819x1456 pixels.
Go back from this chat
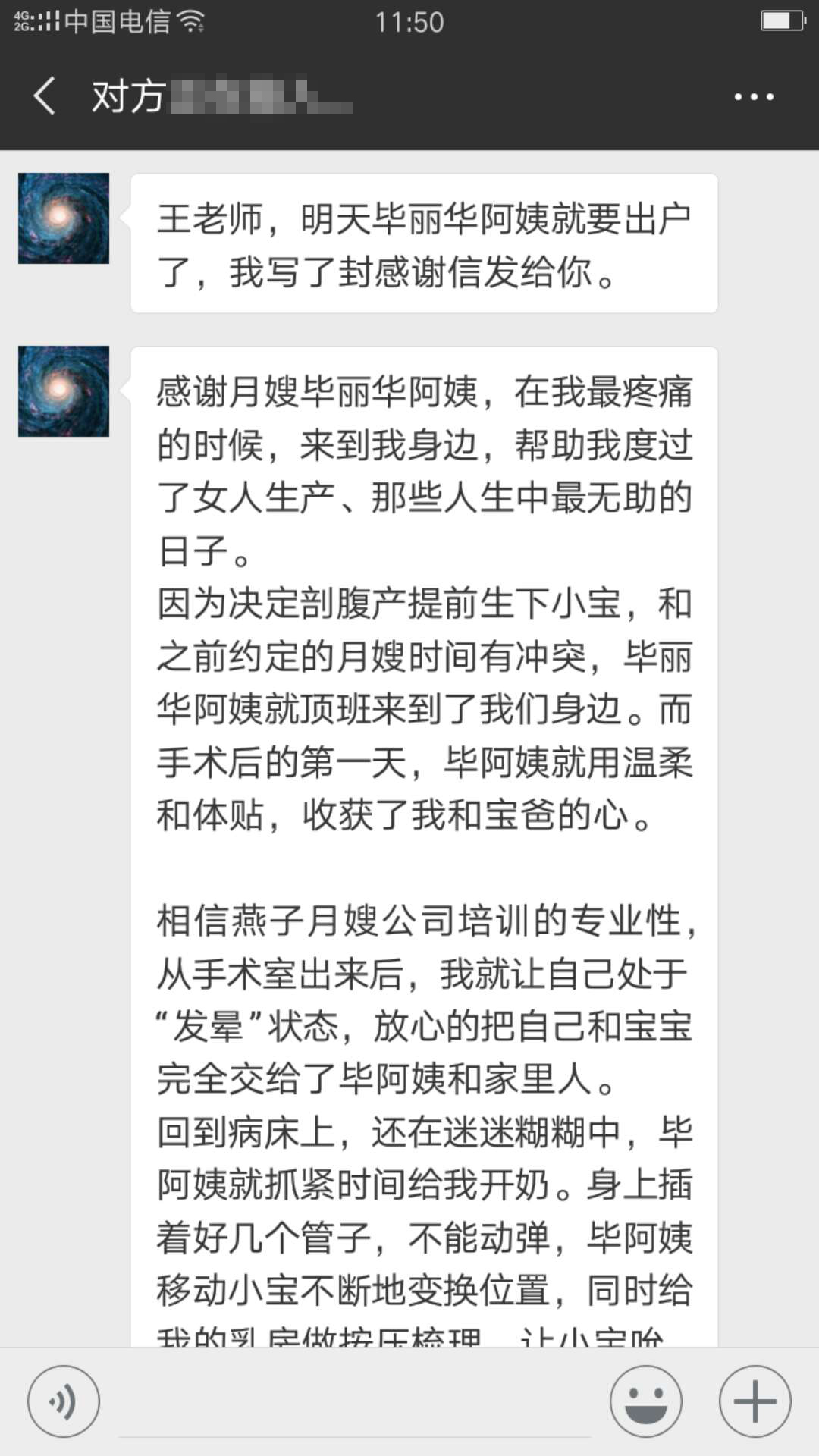45,96
